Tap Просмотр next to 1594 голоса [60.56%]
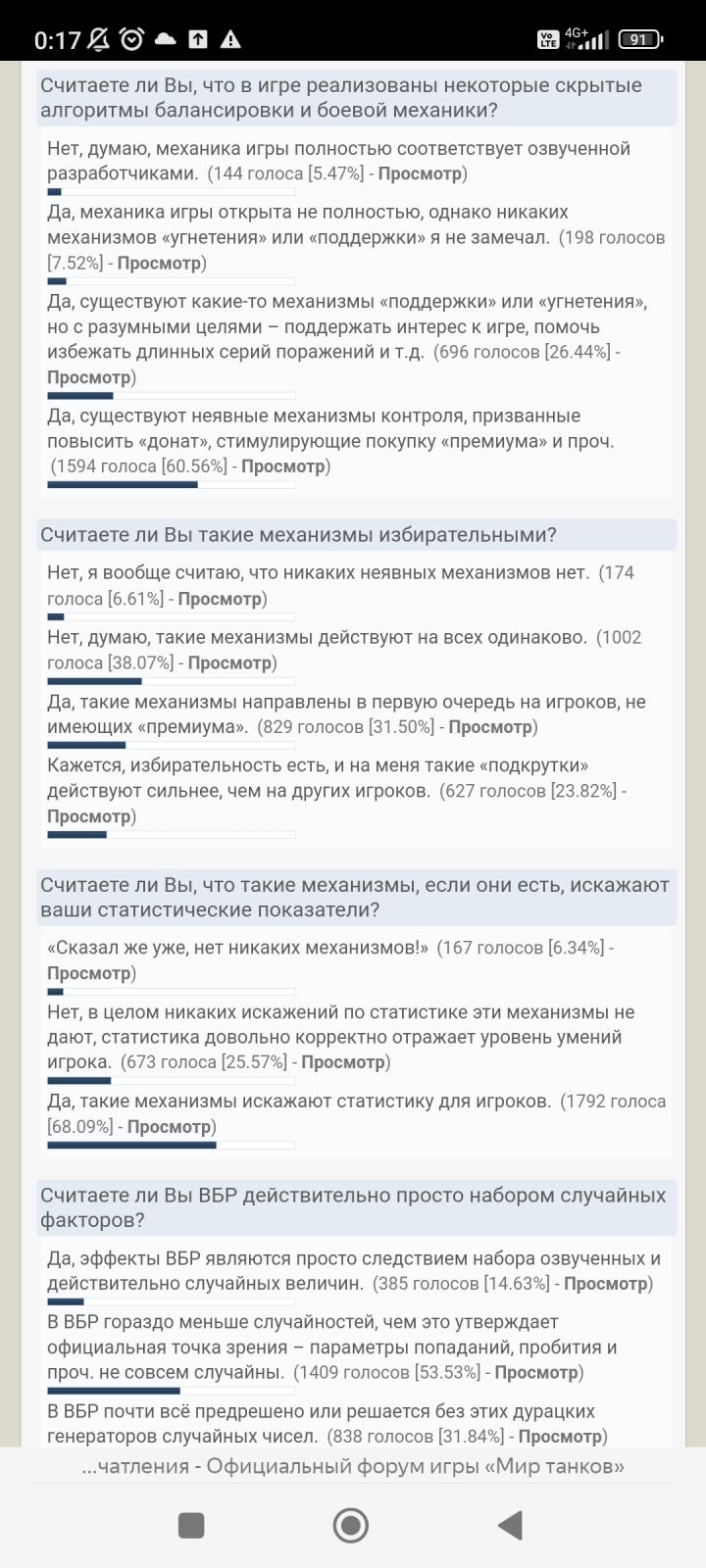The width and height of the screenshot is (706, 1568). point(282,466)
